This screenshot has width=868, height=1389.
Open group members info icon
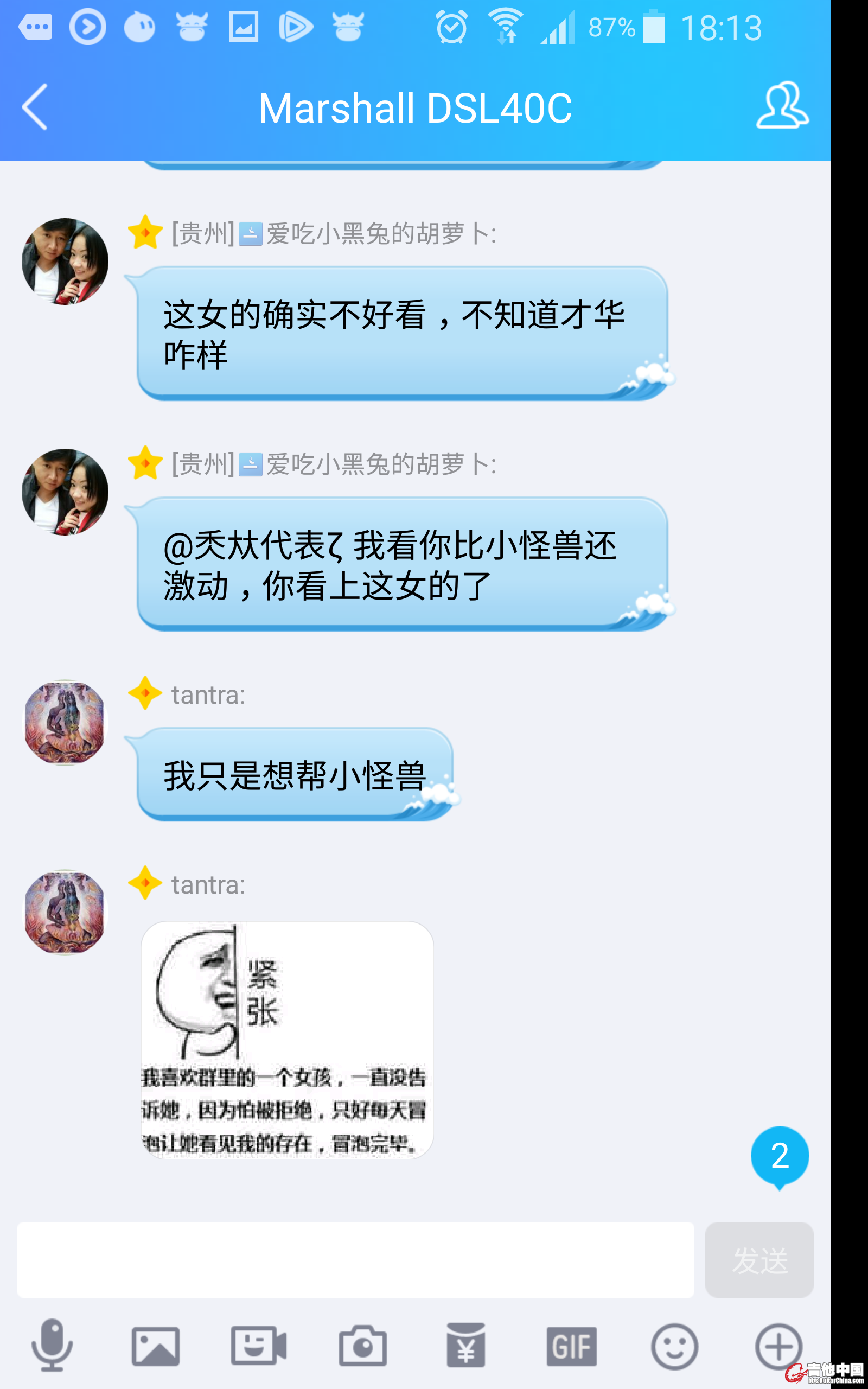(x=782, y=106)
